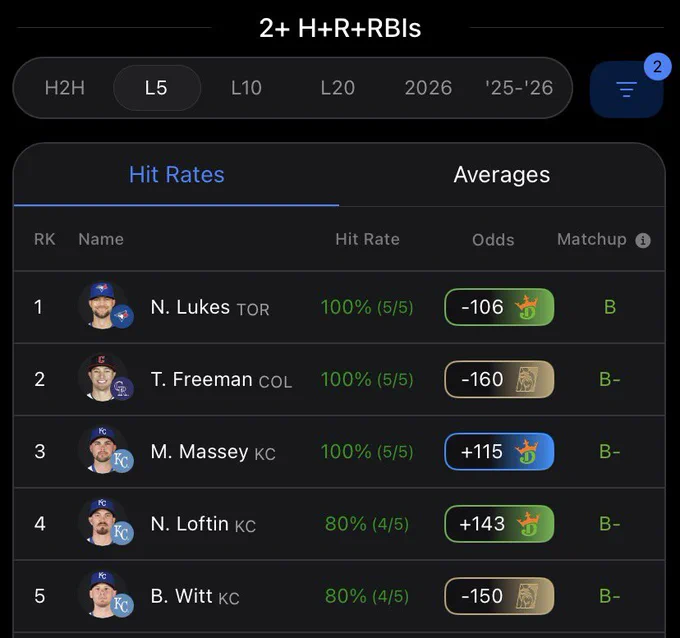Tap the -106 odds for N. Lukes

499,307
